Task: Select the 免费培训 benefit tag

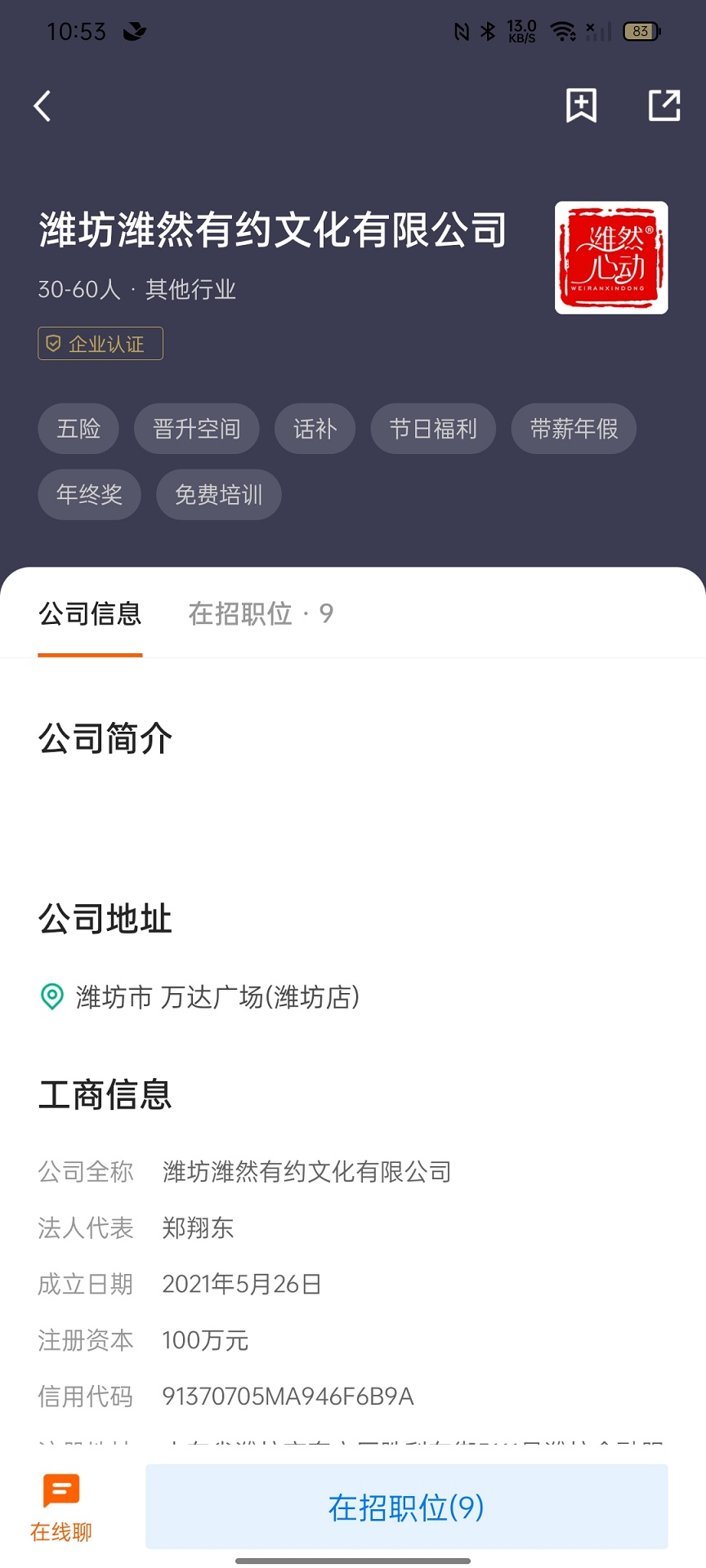Action: (218, 494)
